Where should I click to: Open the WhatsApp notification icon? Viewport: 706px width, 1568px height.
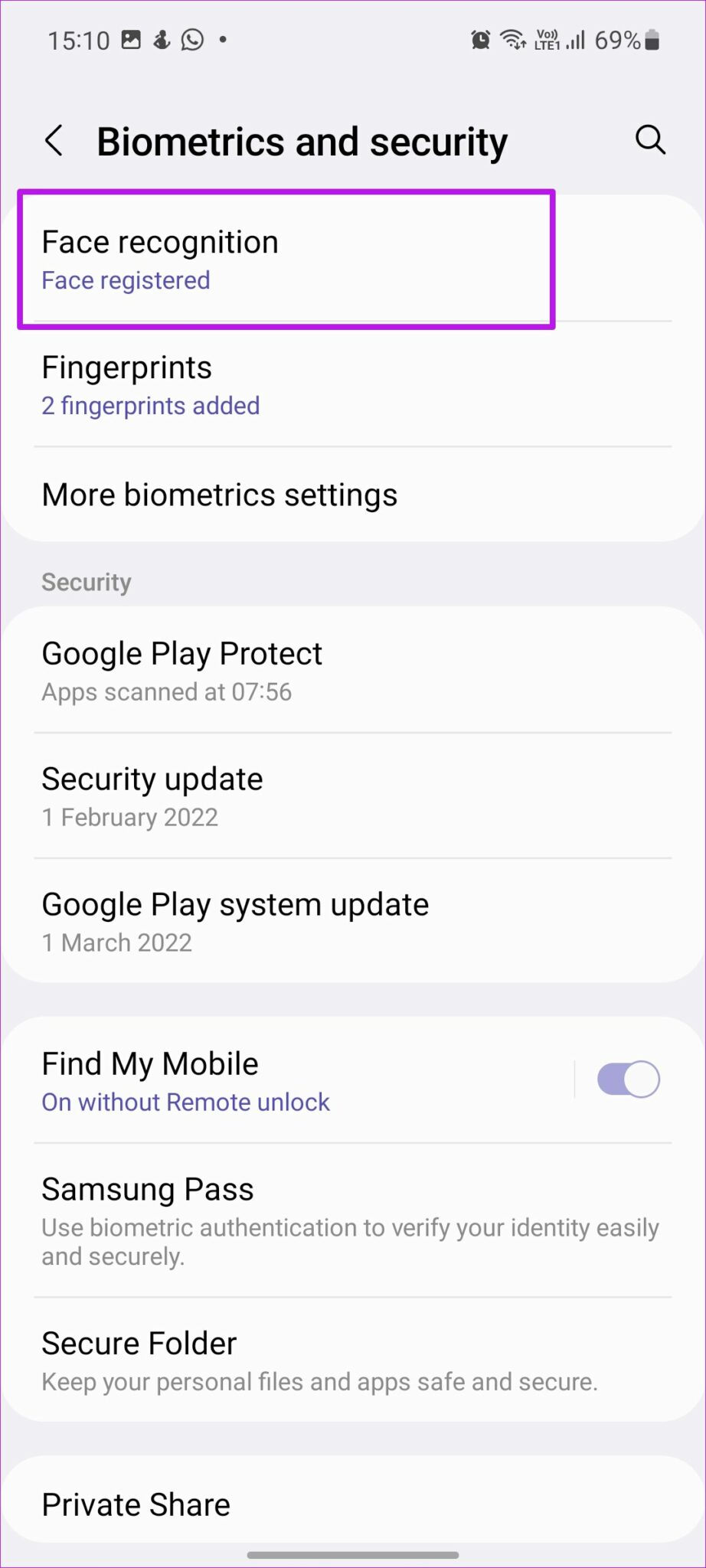coord(192,40)
